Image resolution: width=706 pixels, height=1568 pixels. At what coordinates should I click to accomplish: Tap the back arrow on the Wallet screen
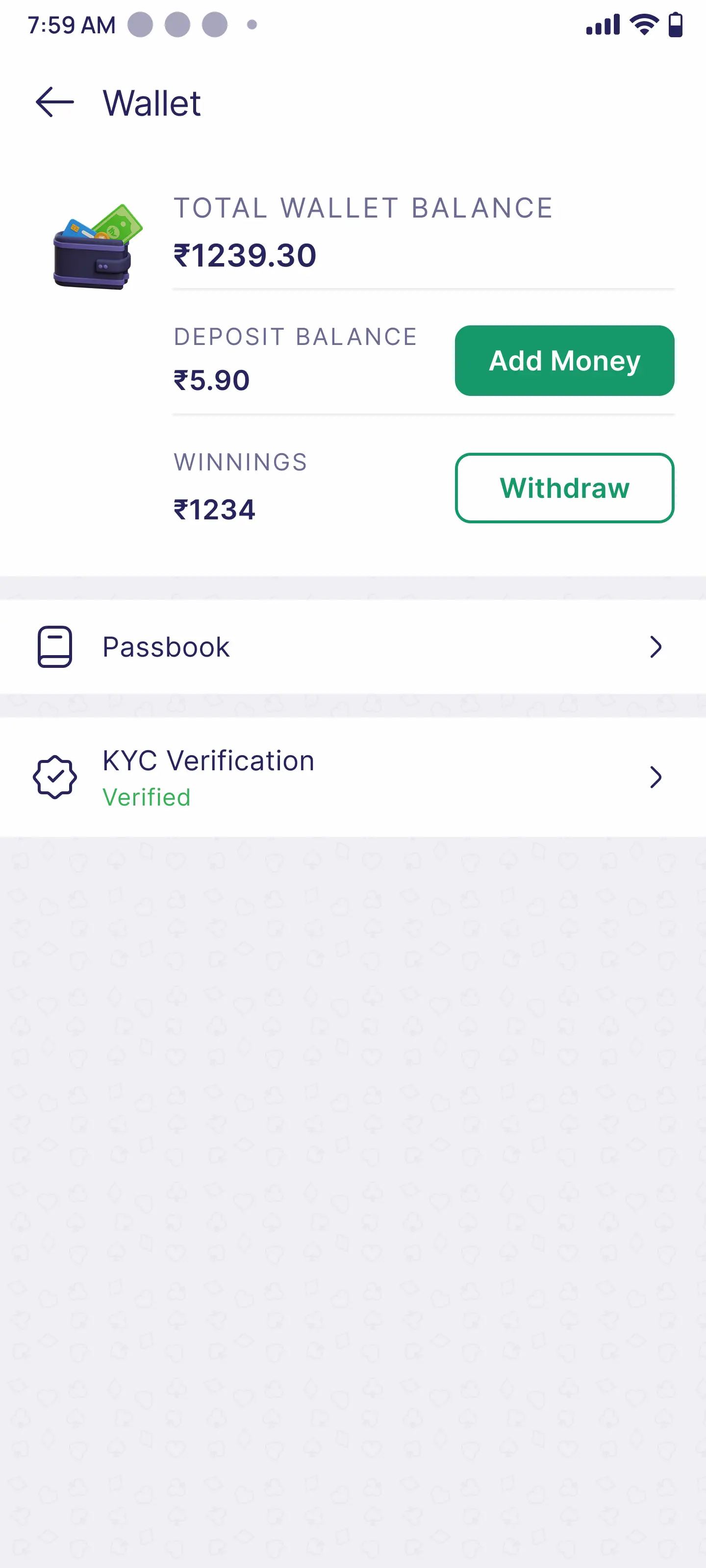[53, 102]
